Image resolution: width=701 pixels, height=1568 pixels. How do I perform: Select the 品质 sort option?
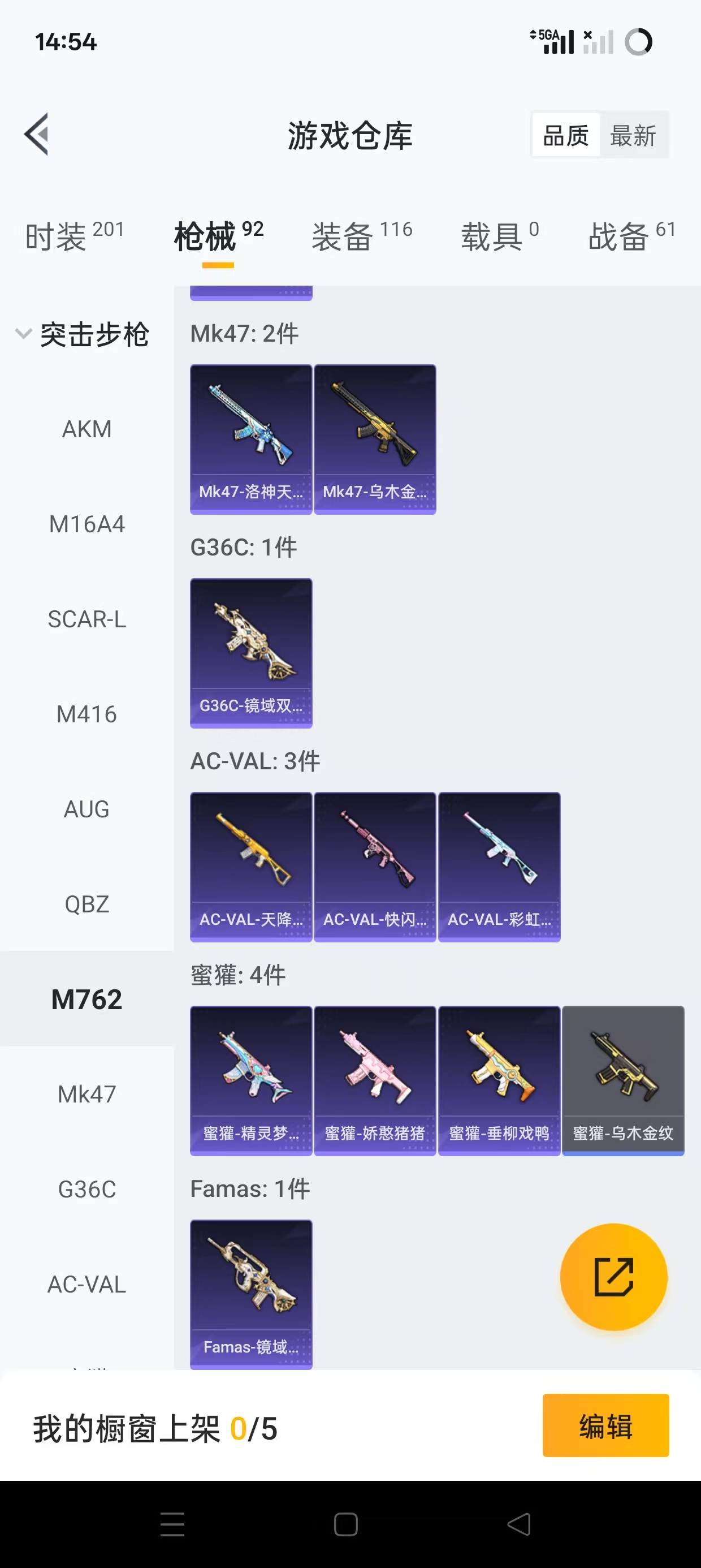(x=565, y=135)
